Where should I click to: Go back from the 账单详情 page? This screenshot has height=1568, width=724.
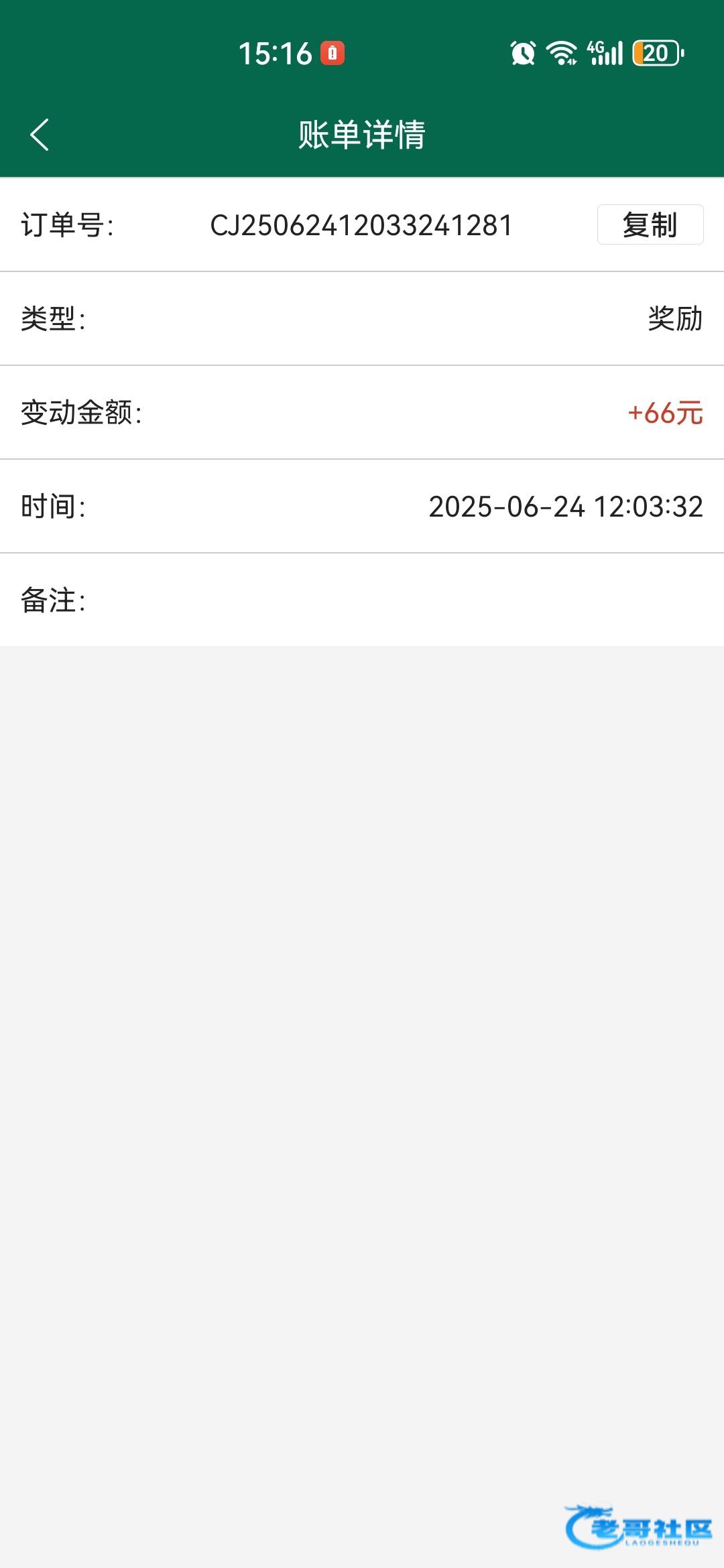[x=40, y=135]
